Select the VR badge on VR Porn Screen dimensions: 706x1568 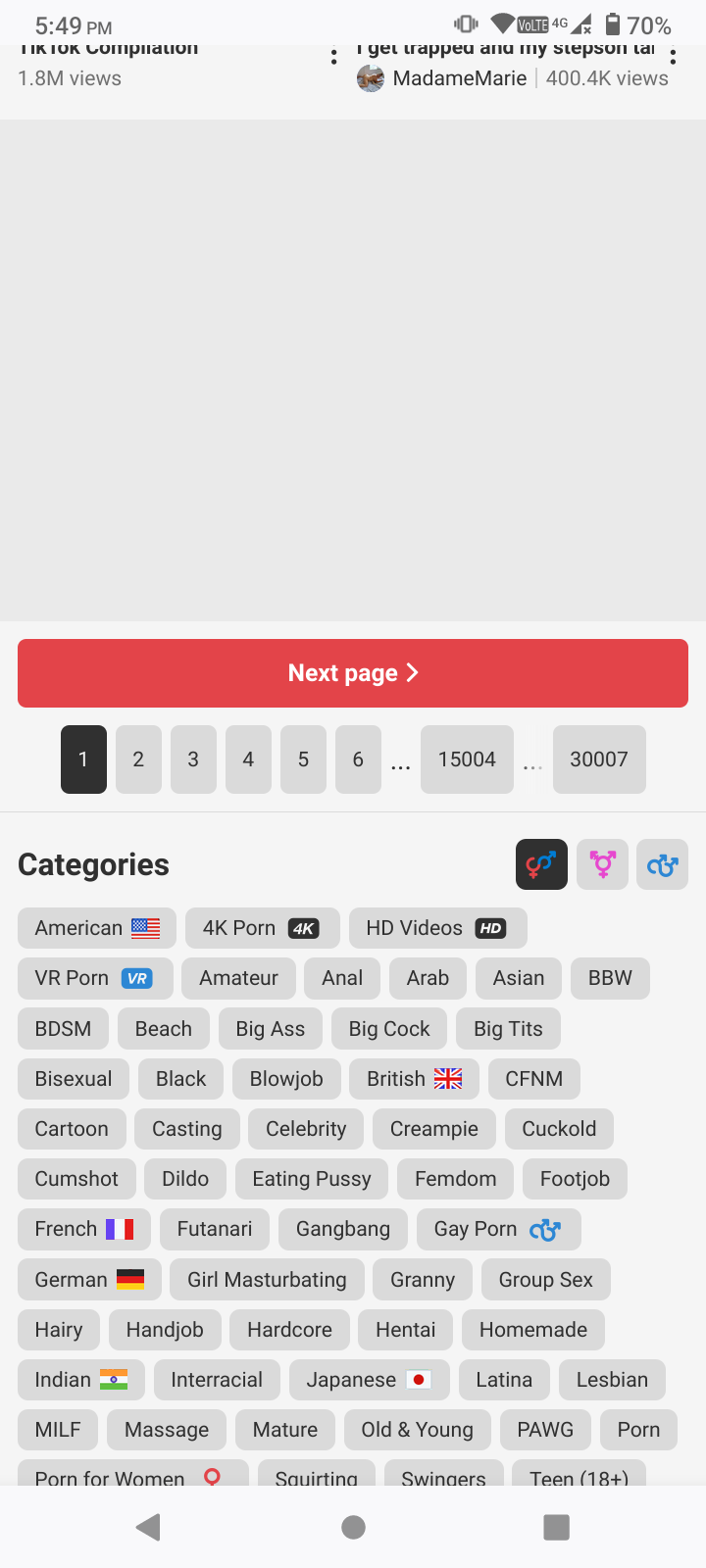click(137, 978)
